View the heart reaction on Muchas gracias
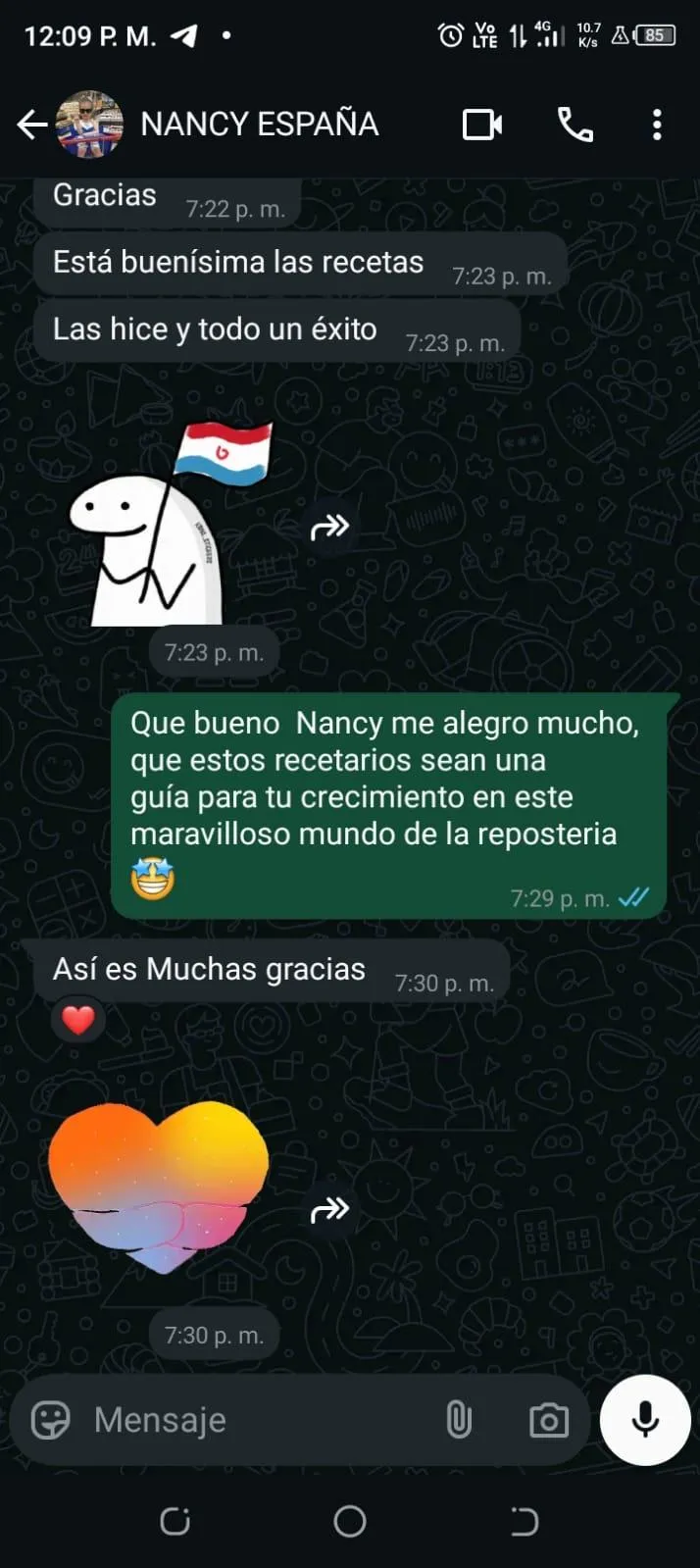This screenshot has width=700, height=1568. pos(78,1021)
